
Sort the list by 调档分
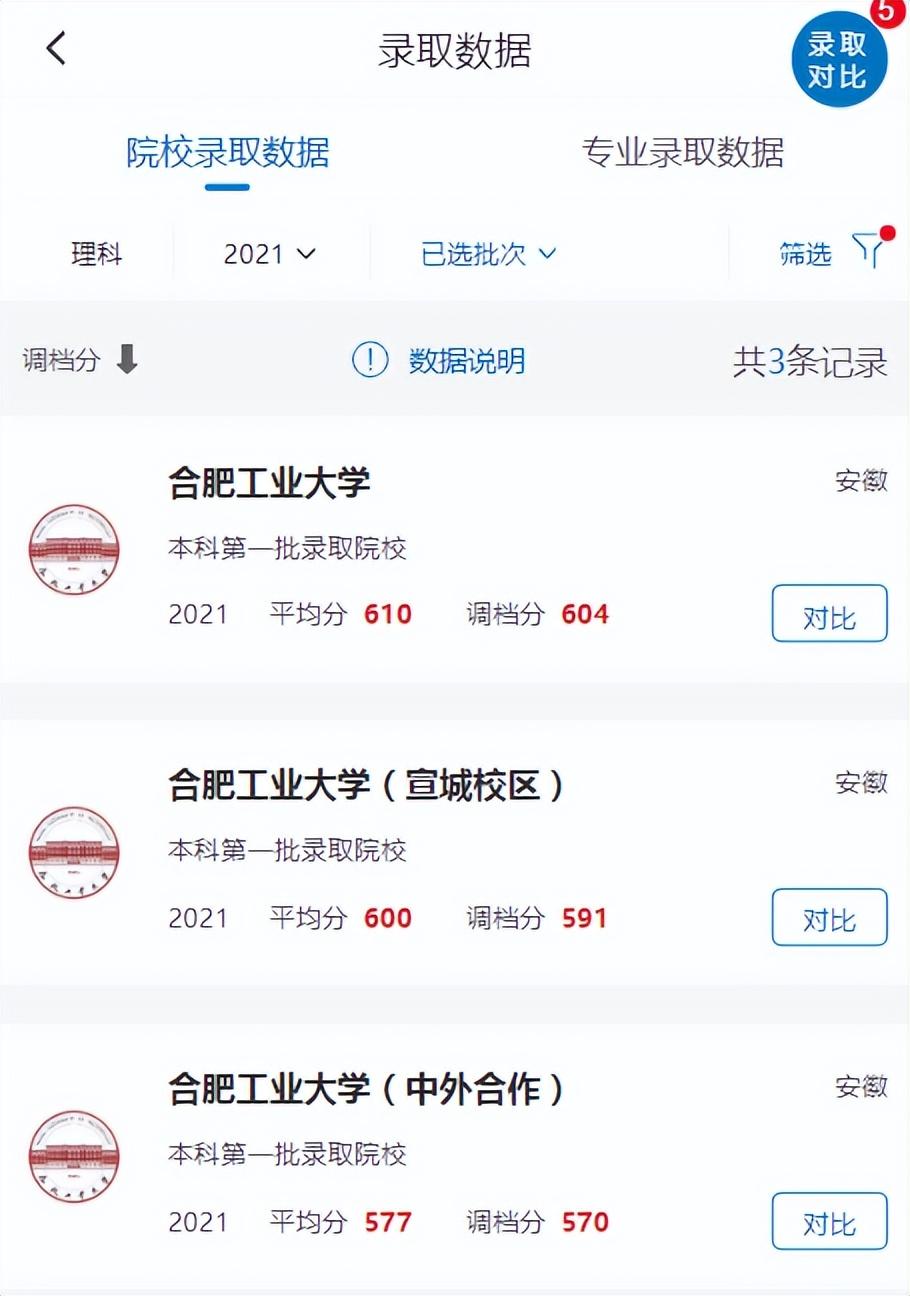coord(80,360)
